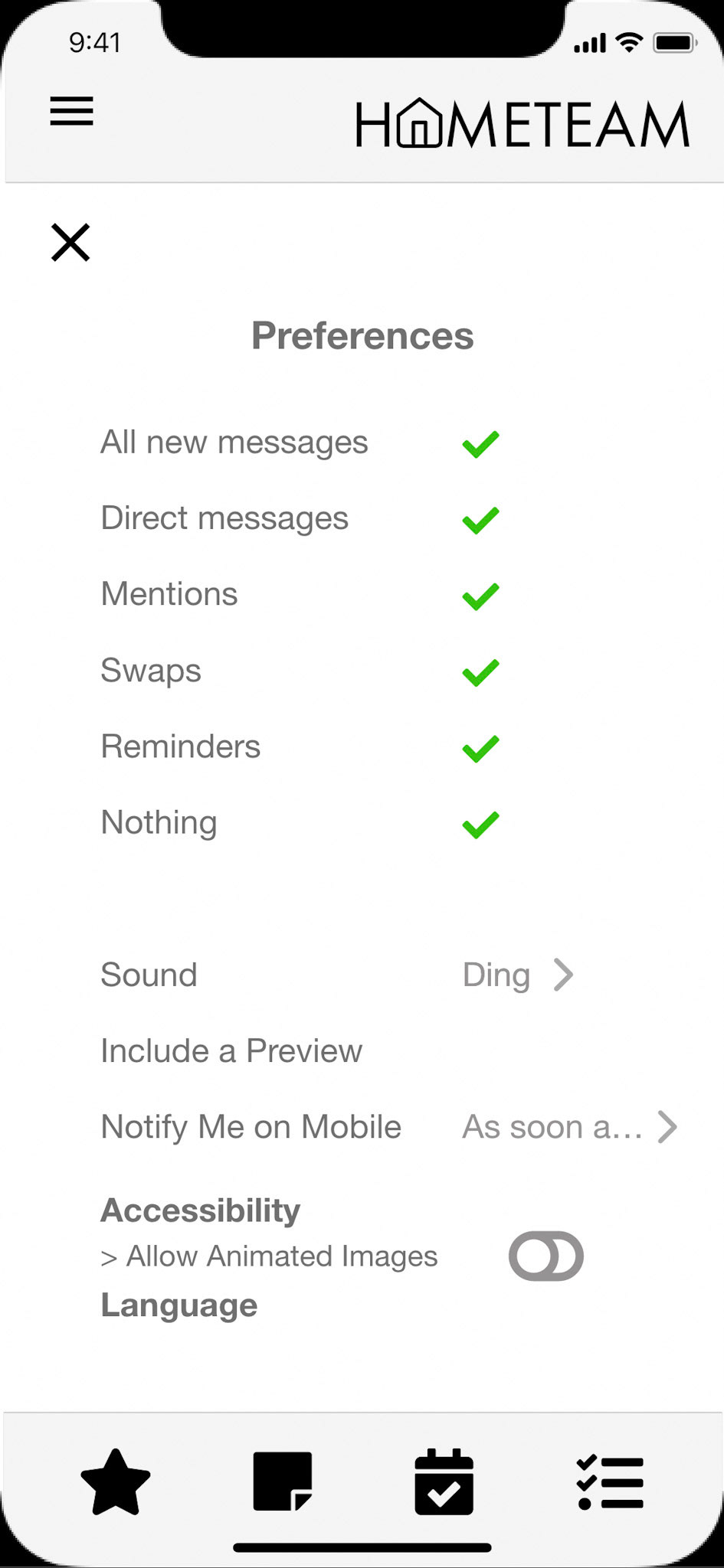Viewport: 724px width, 1568px height.
Task: Toggle the All new messages checkmark
Action: click(x=480, y=444)
